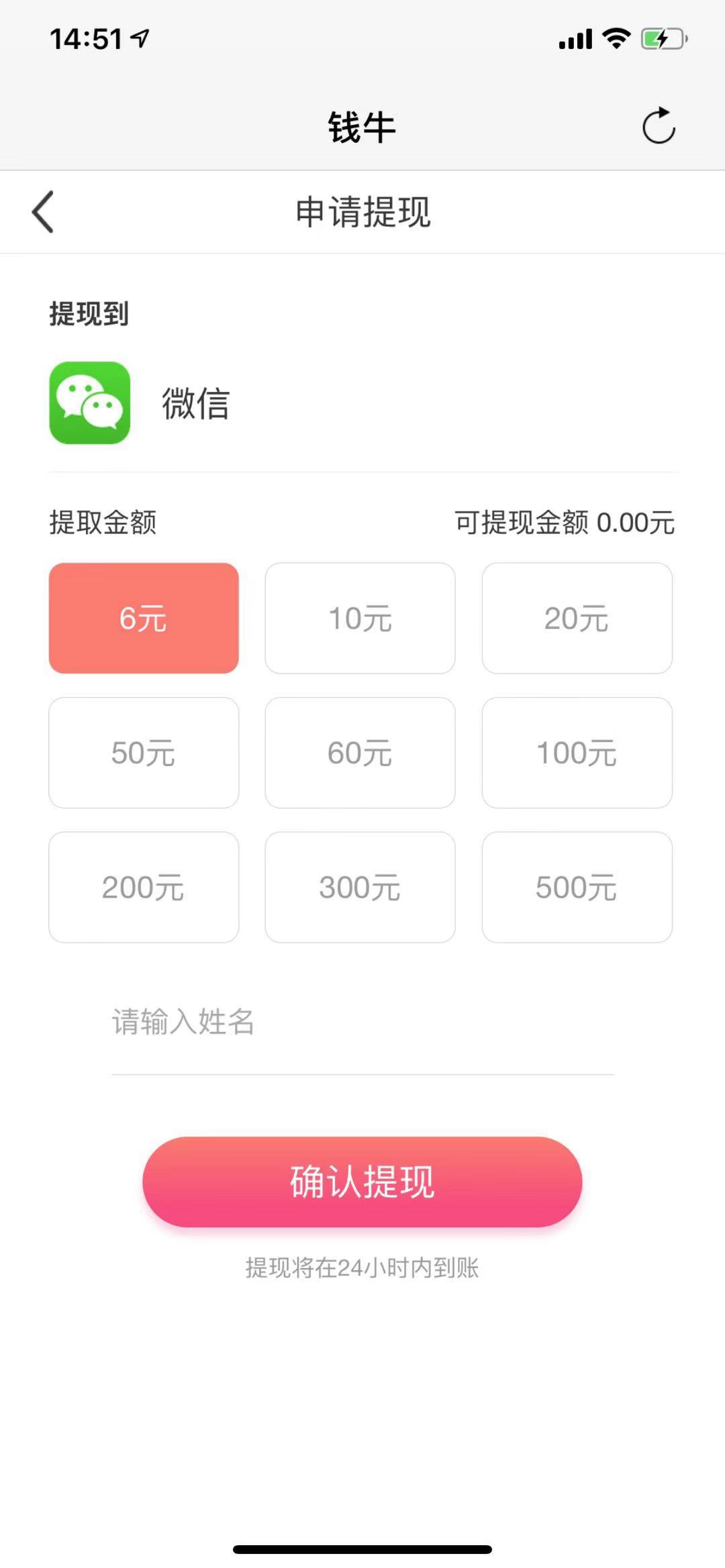Screen dimensions: 725x1568
Task: Tap the refresh icon in the top bar
Action: tap(659, 126)
